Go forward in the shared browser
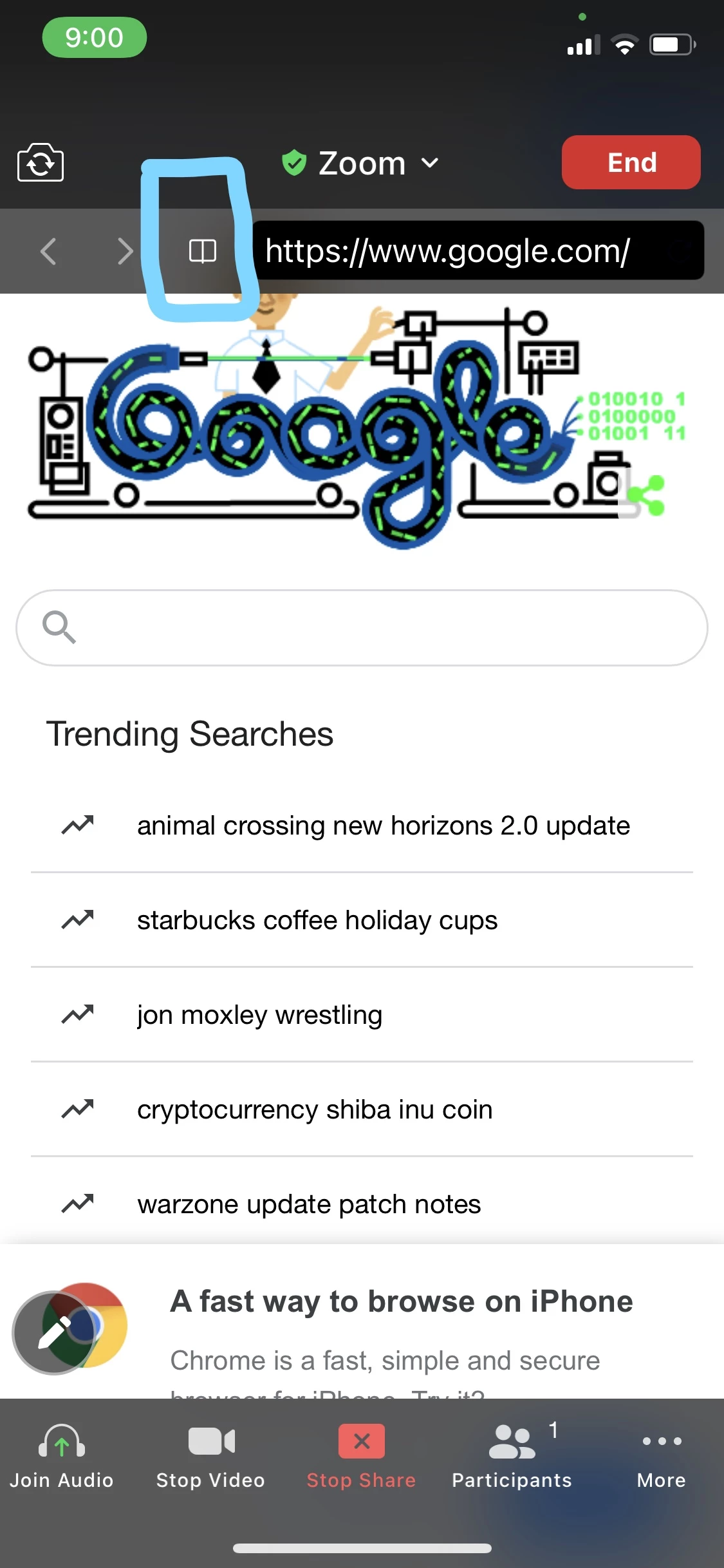 click(125, 251)
